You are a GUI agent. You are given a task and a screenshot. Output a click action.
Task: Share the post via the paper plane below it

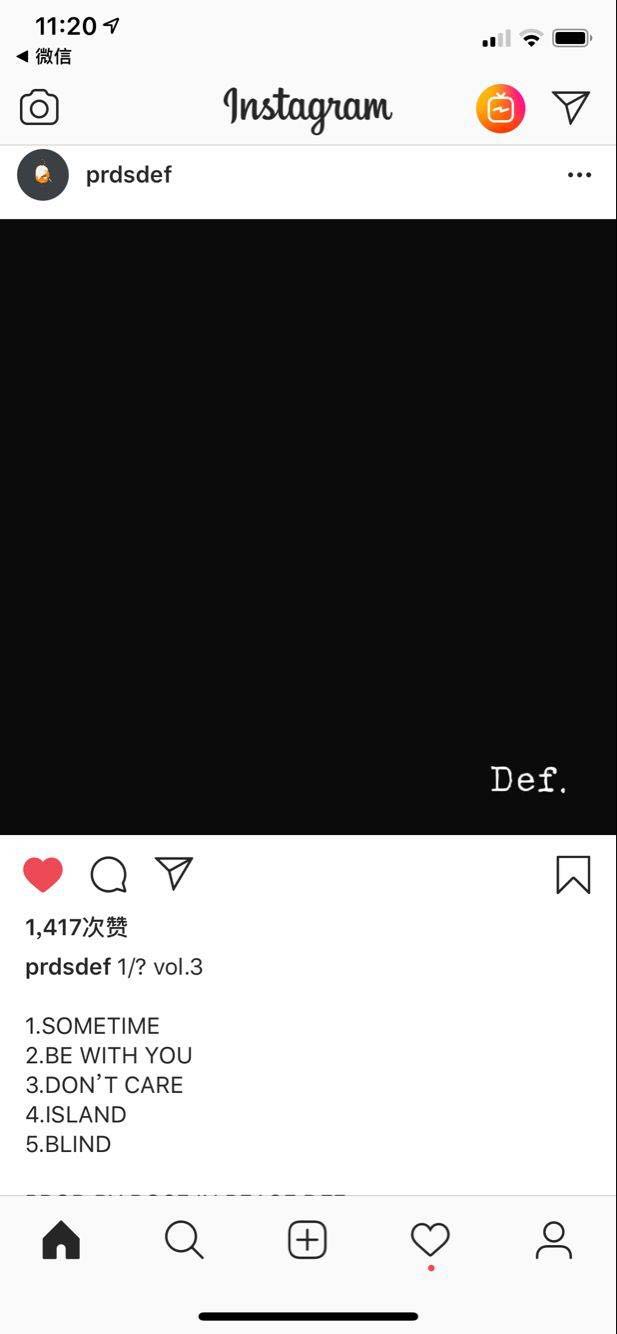pos(174,873)
